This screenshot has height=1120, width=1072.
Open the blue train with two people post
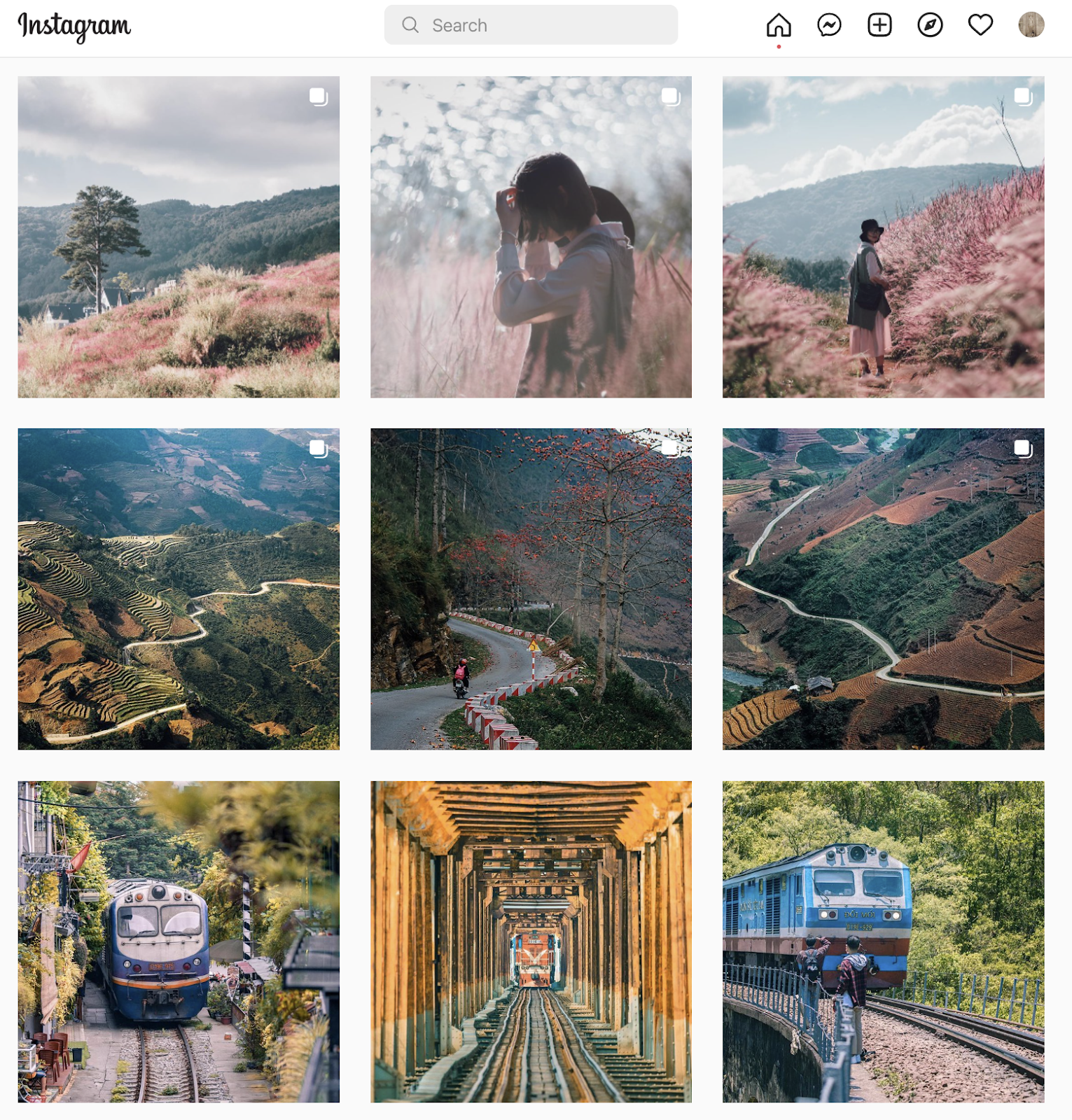pos(883,941)
